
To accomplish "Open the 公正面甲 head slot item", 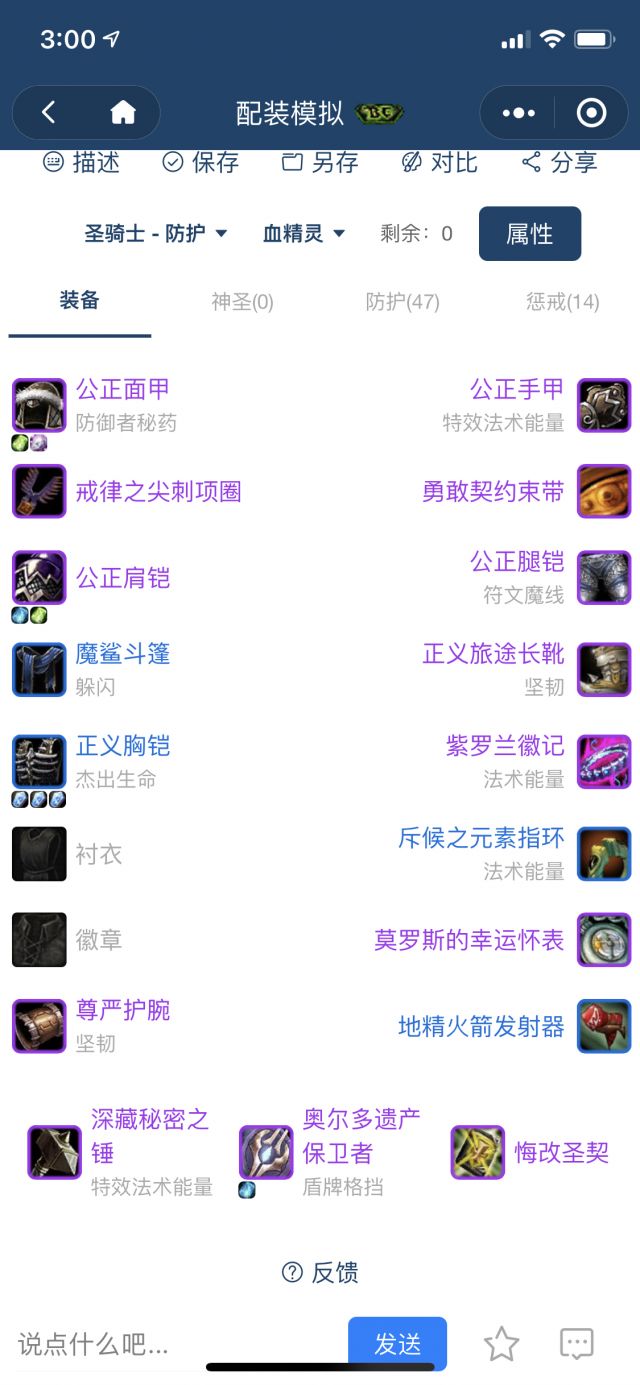I will pyautogui.click(x=123, y=389).
